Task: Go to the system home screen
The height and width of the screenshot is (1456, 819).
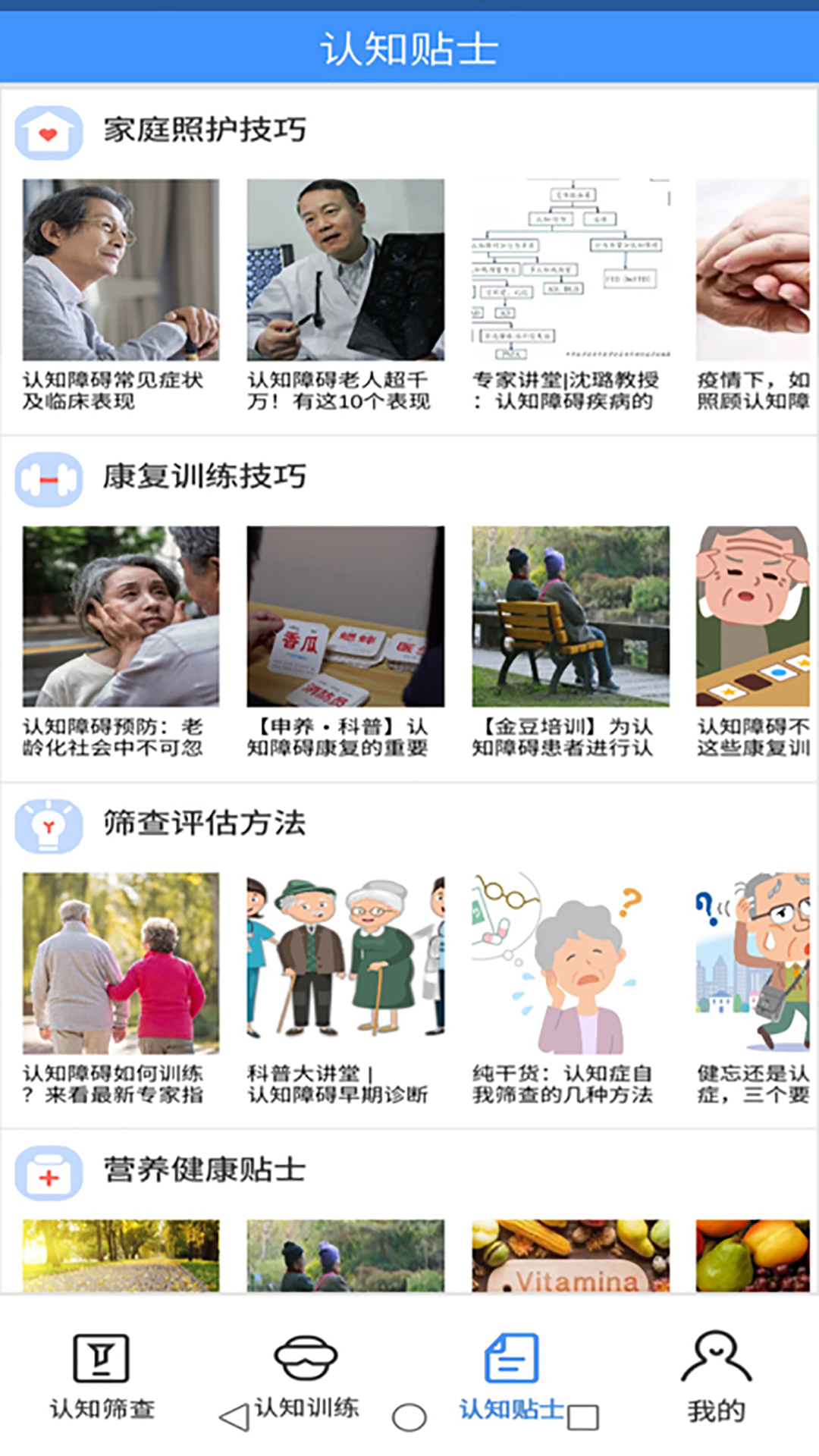Action: tap(409, 1417)
